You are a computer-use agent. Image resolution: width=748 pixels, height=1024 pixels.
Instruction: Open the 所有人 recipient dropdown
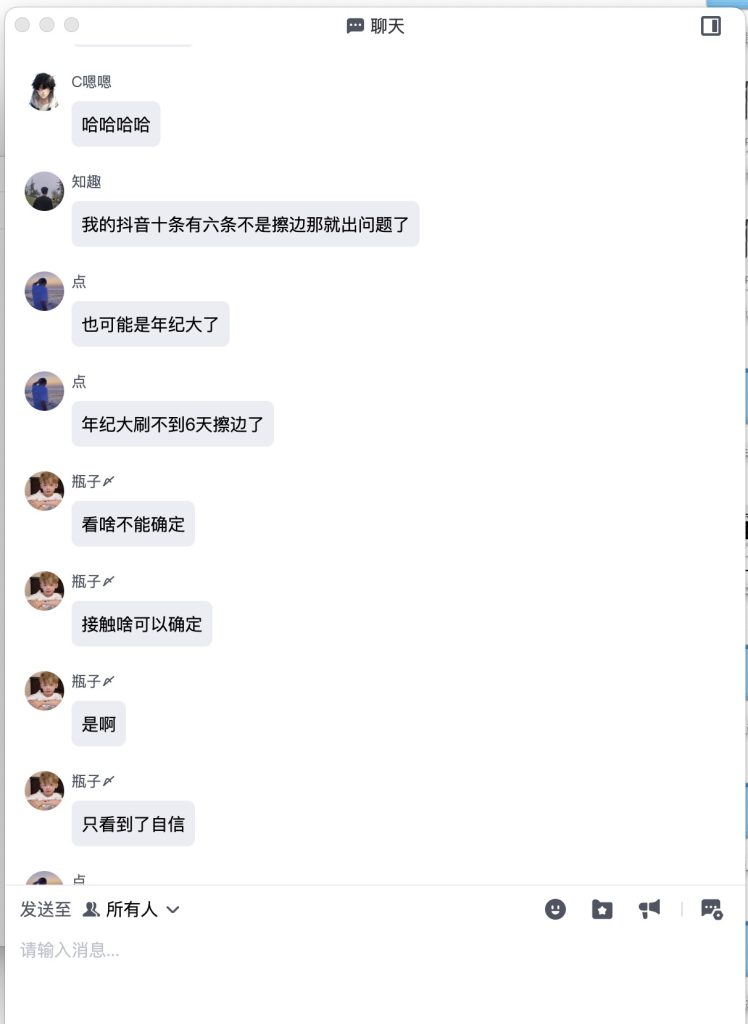pyautogui.click(x=131, y=909)
